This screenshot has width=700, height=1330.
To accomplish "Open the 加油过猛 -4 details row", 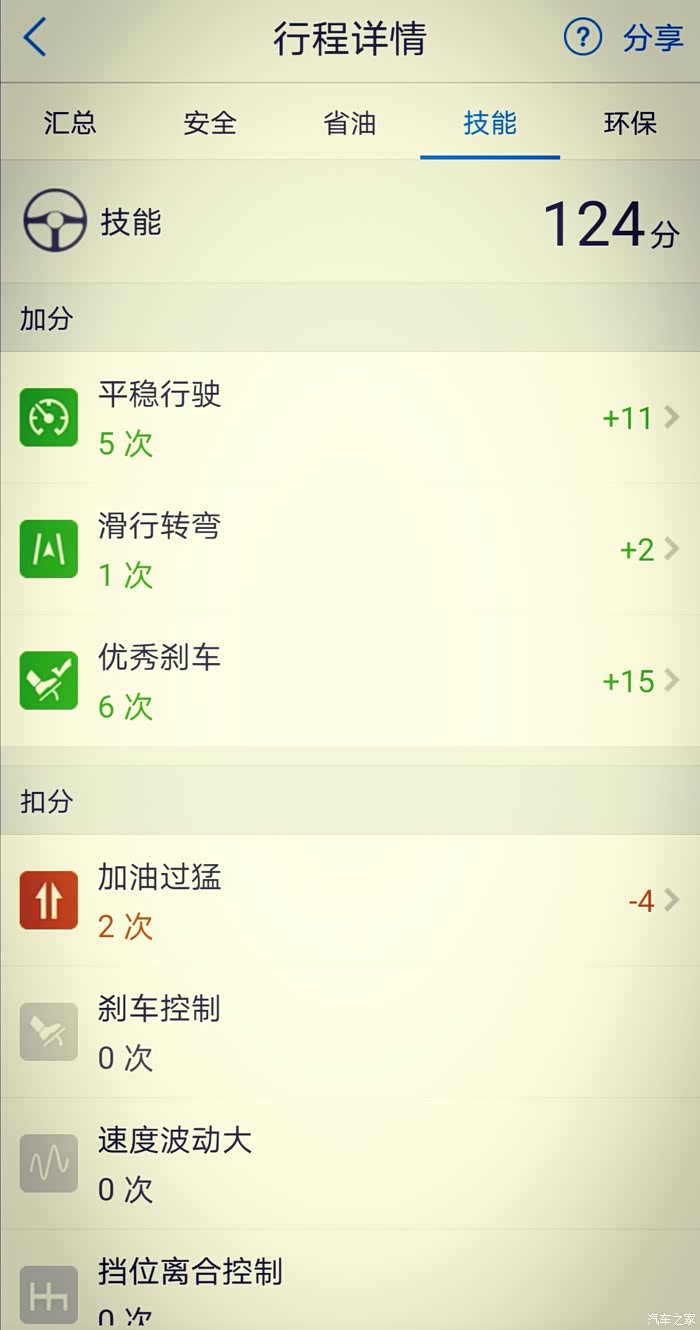I will (350, 900).
